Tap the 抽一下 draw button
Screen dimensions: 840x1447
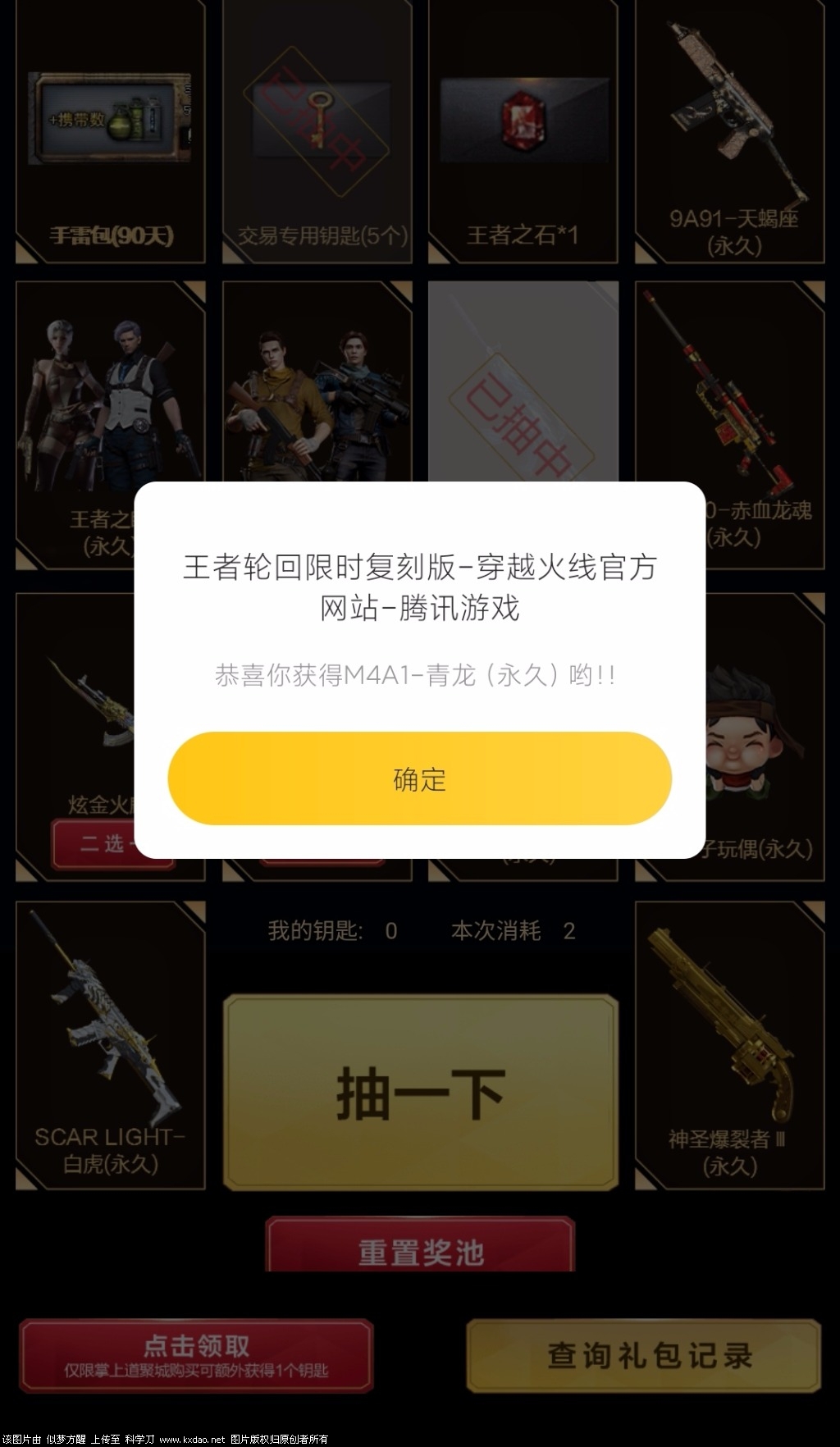point(420,1093)
